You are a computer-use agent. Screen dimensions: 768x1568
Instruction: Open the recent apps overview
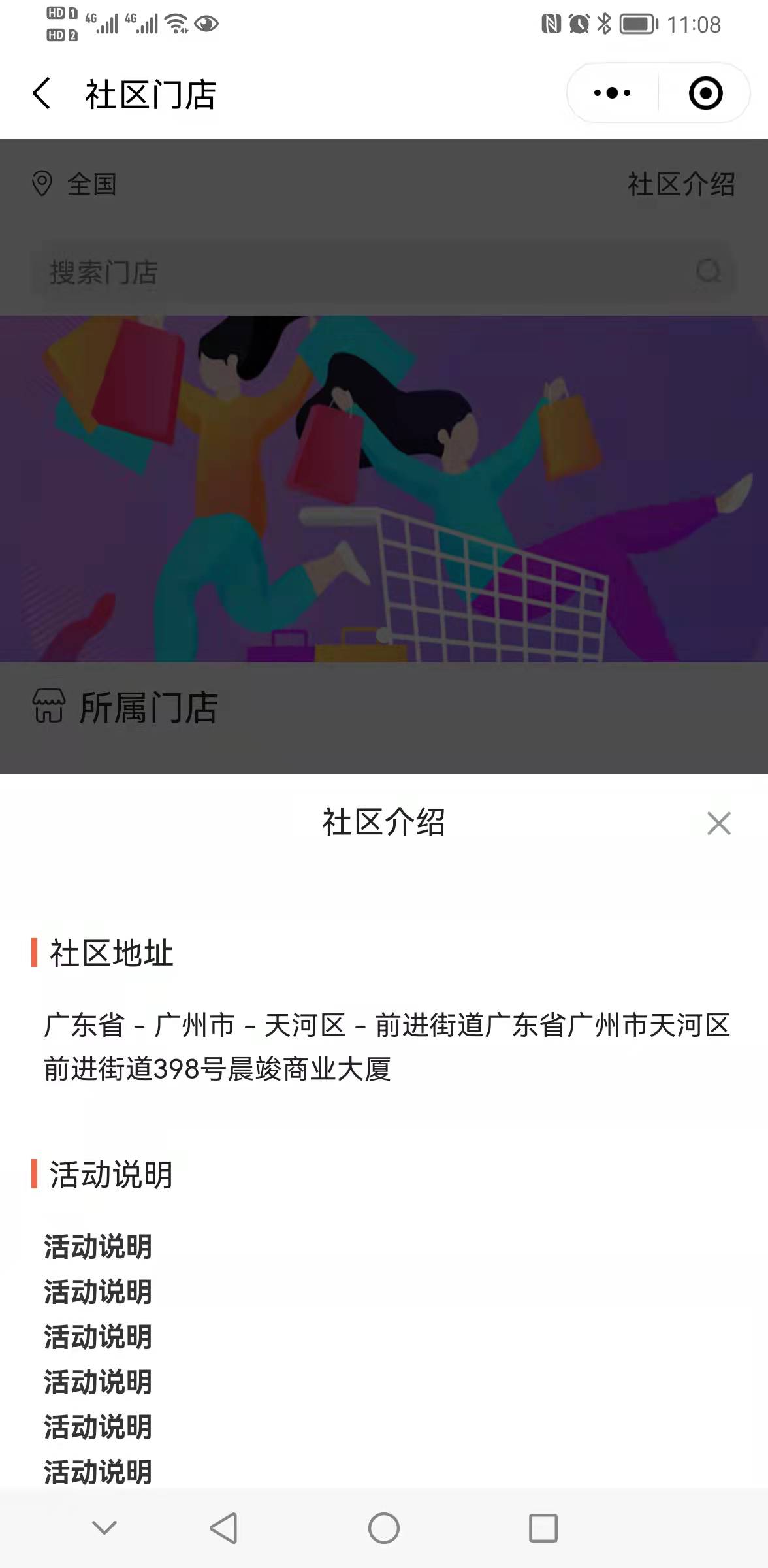click(x=543, y=1528)
